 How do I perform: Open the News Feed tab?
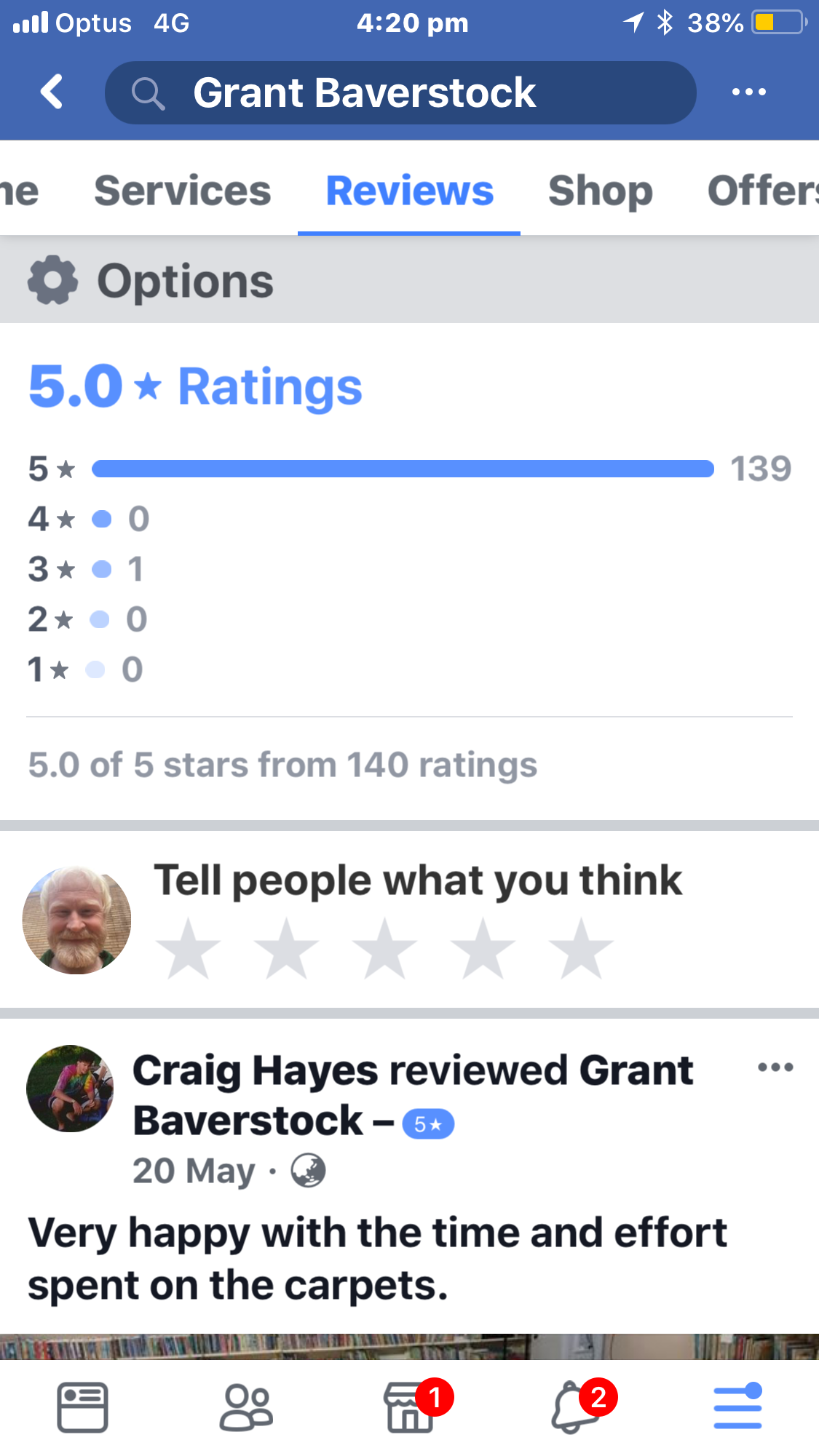tap(82, 1407)
